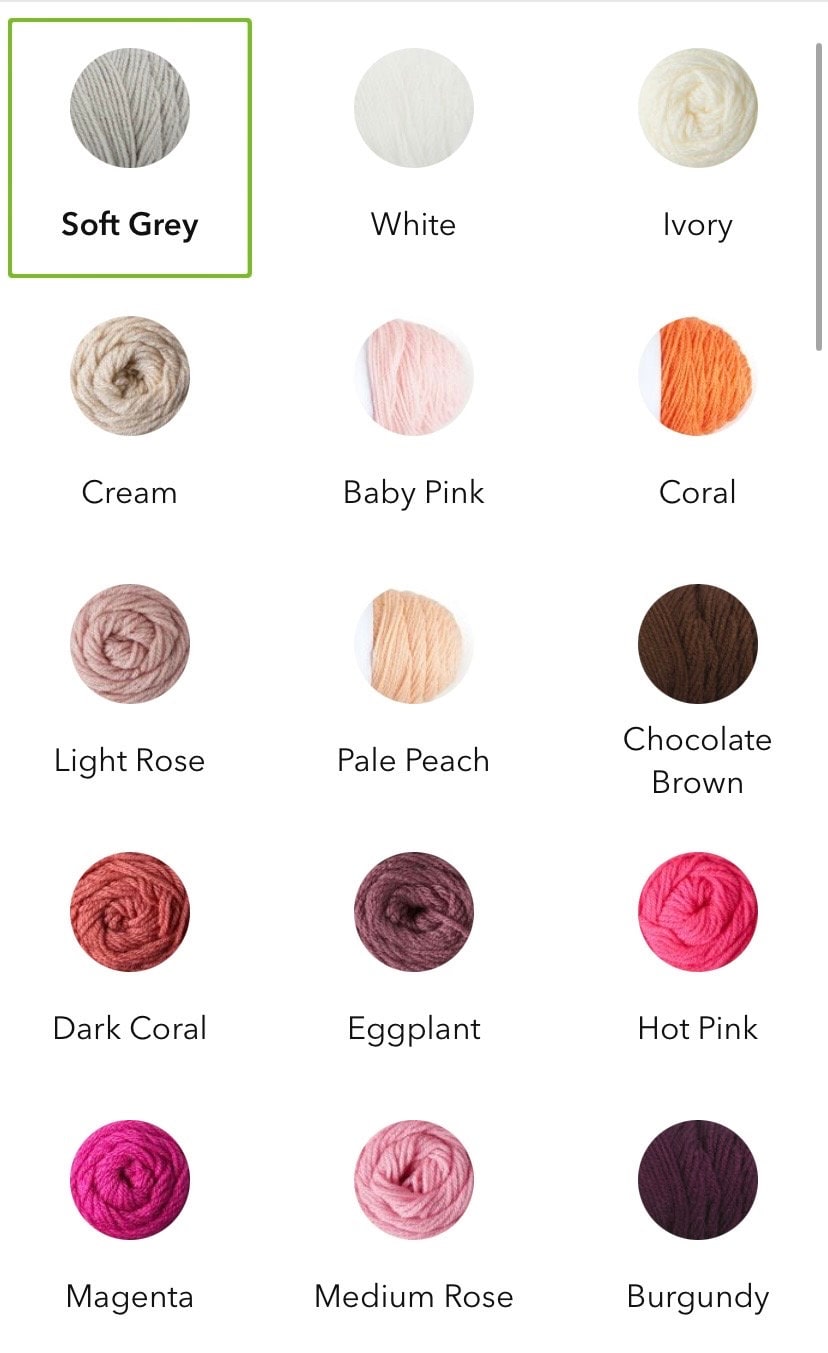
Task: Choose the White yarn swatch
Action: (x=413, y=108)
